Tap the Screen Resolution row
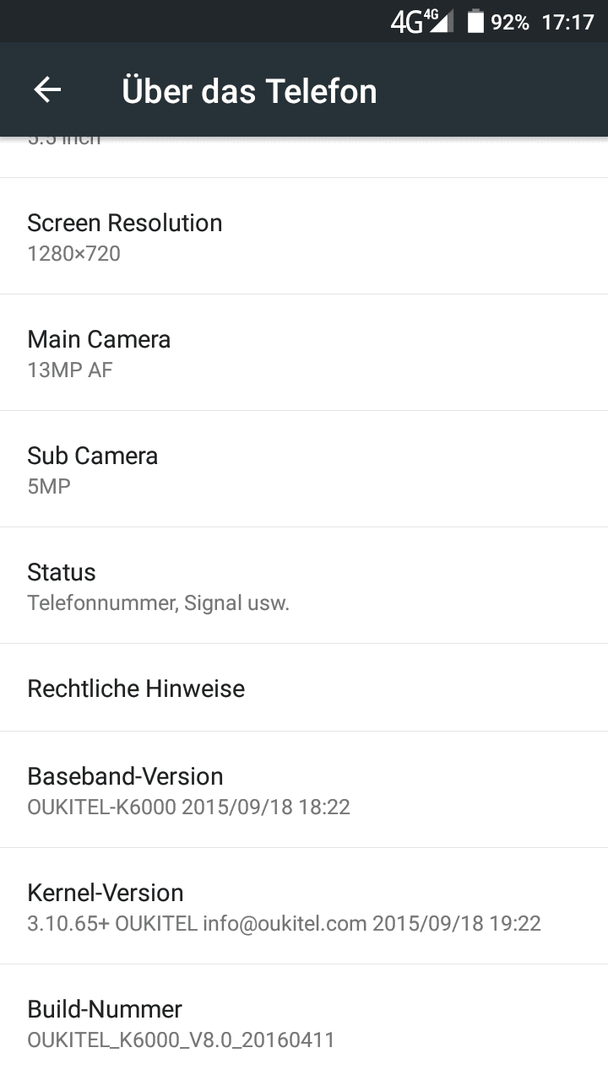The image size is (608, 1080). coord(304,236)
